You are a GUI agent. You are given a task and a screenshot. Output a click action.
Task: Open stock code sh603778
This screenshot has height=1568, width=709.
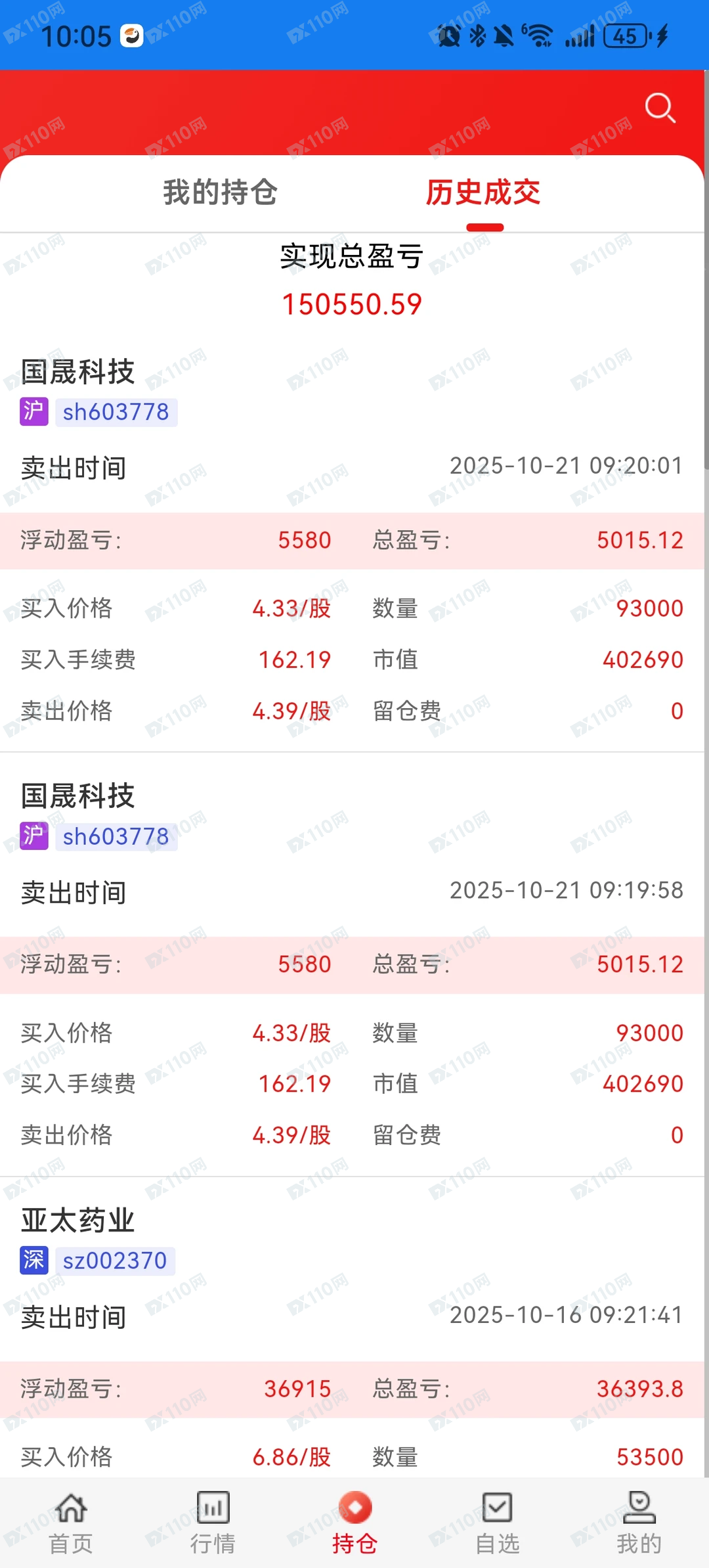point(116,411)
